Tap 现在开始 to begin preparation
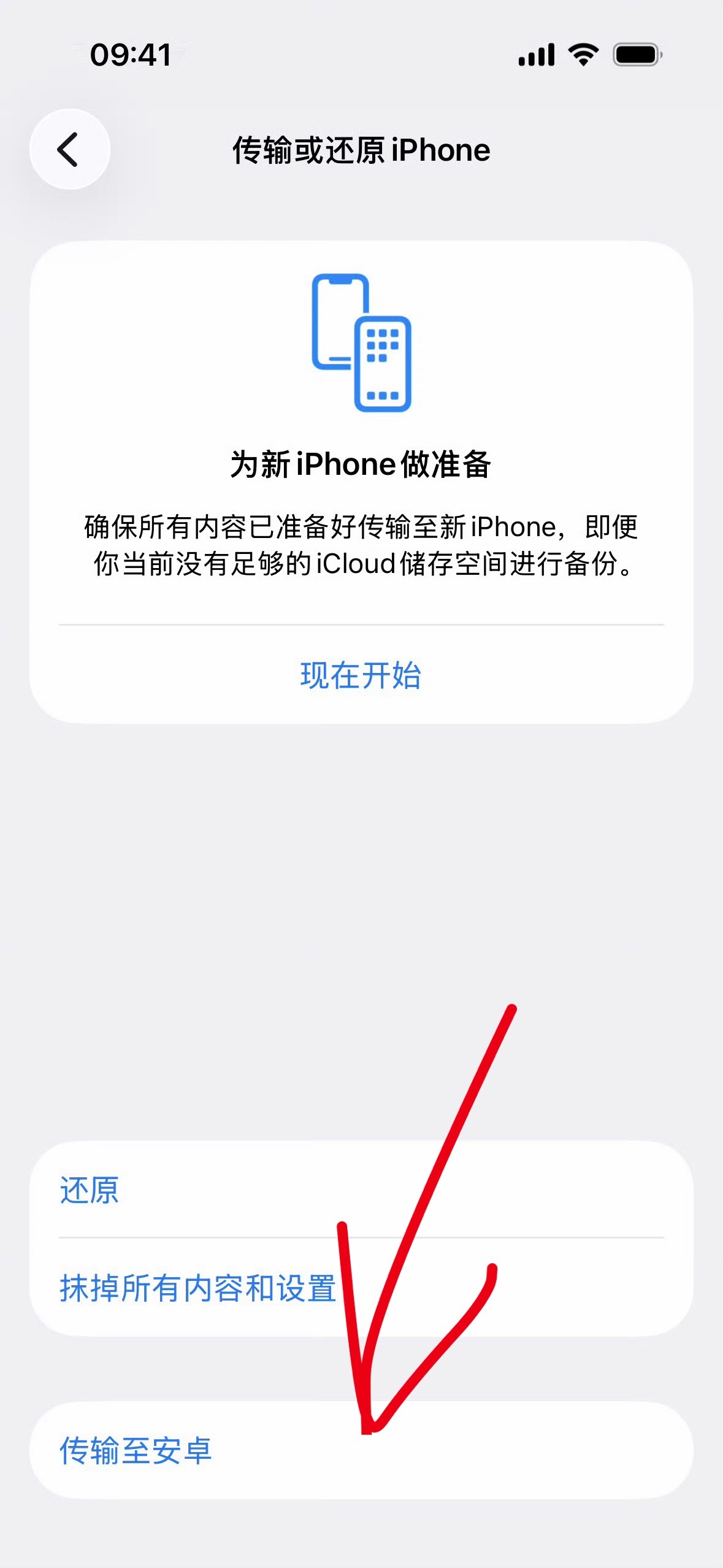Screen dimensions: 723x1568 point(362,677)
